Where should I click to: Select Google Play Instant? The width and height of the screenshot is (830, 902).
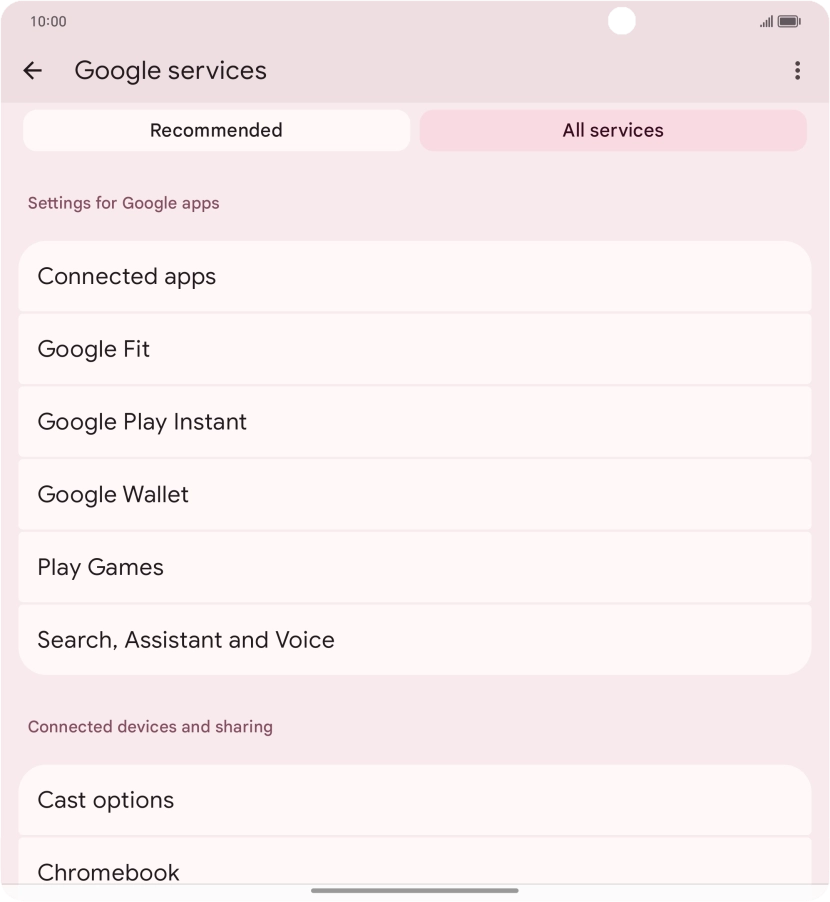tap(415, 421)
